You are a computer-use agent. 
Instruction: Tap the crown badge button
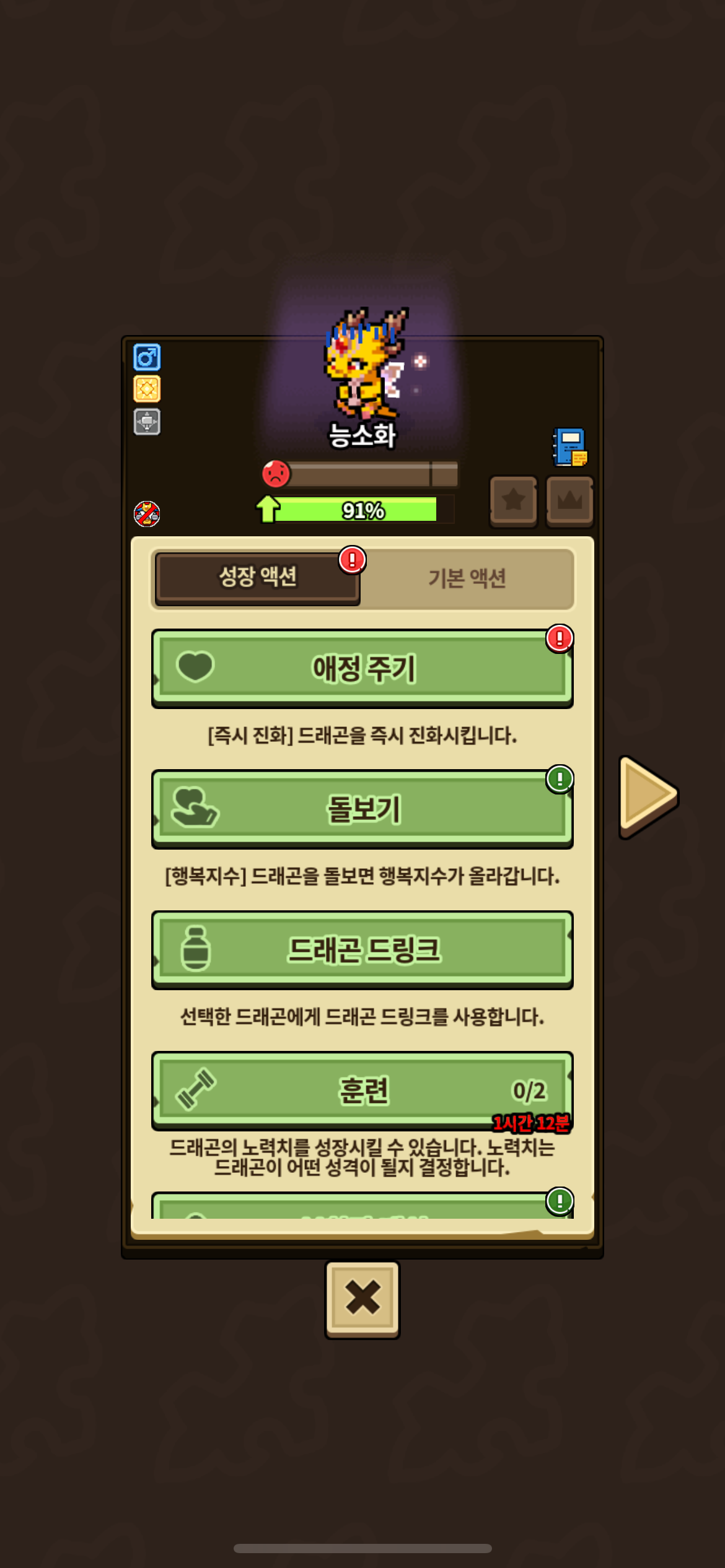click(569, 500)
